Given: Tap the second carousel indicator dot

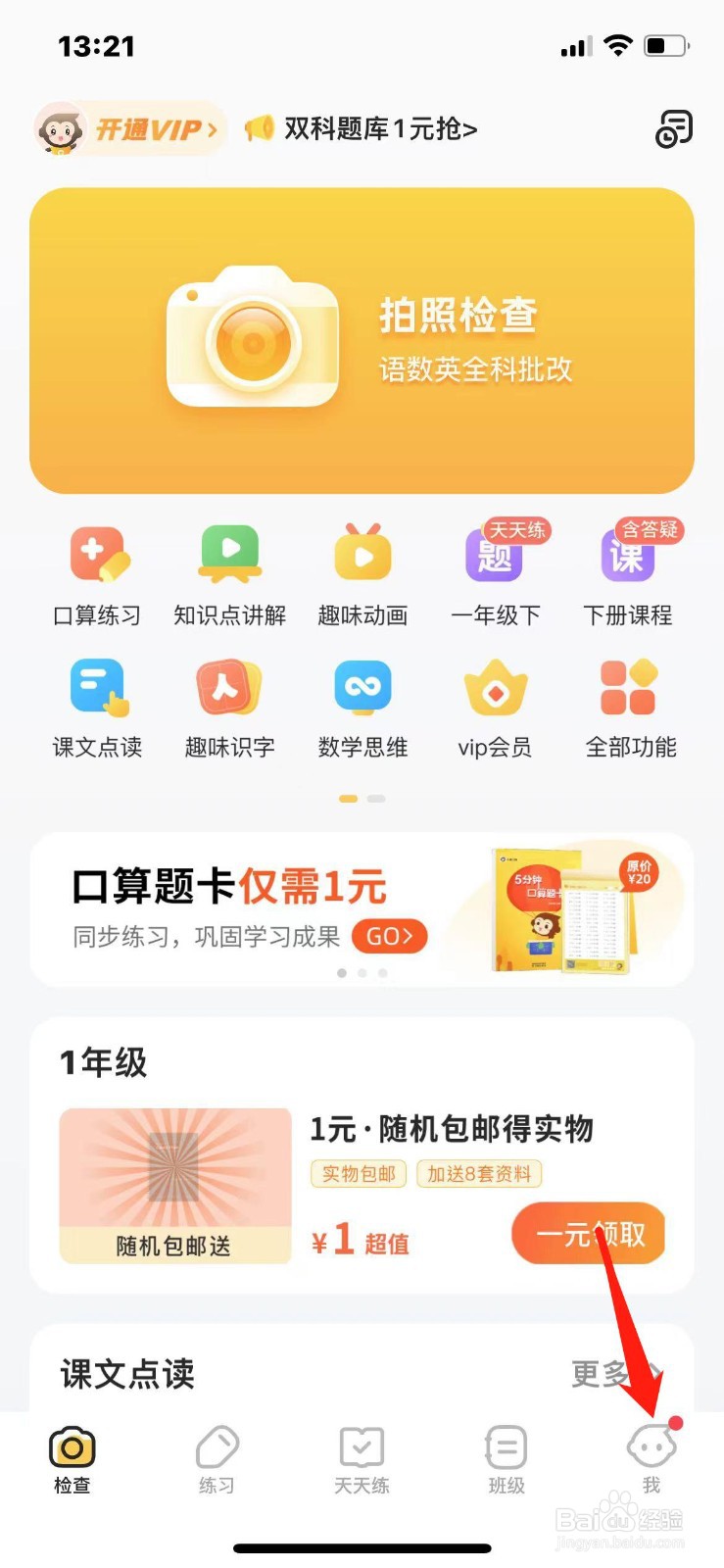Looking at the screenshot, I should [376, 799].
